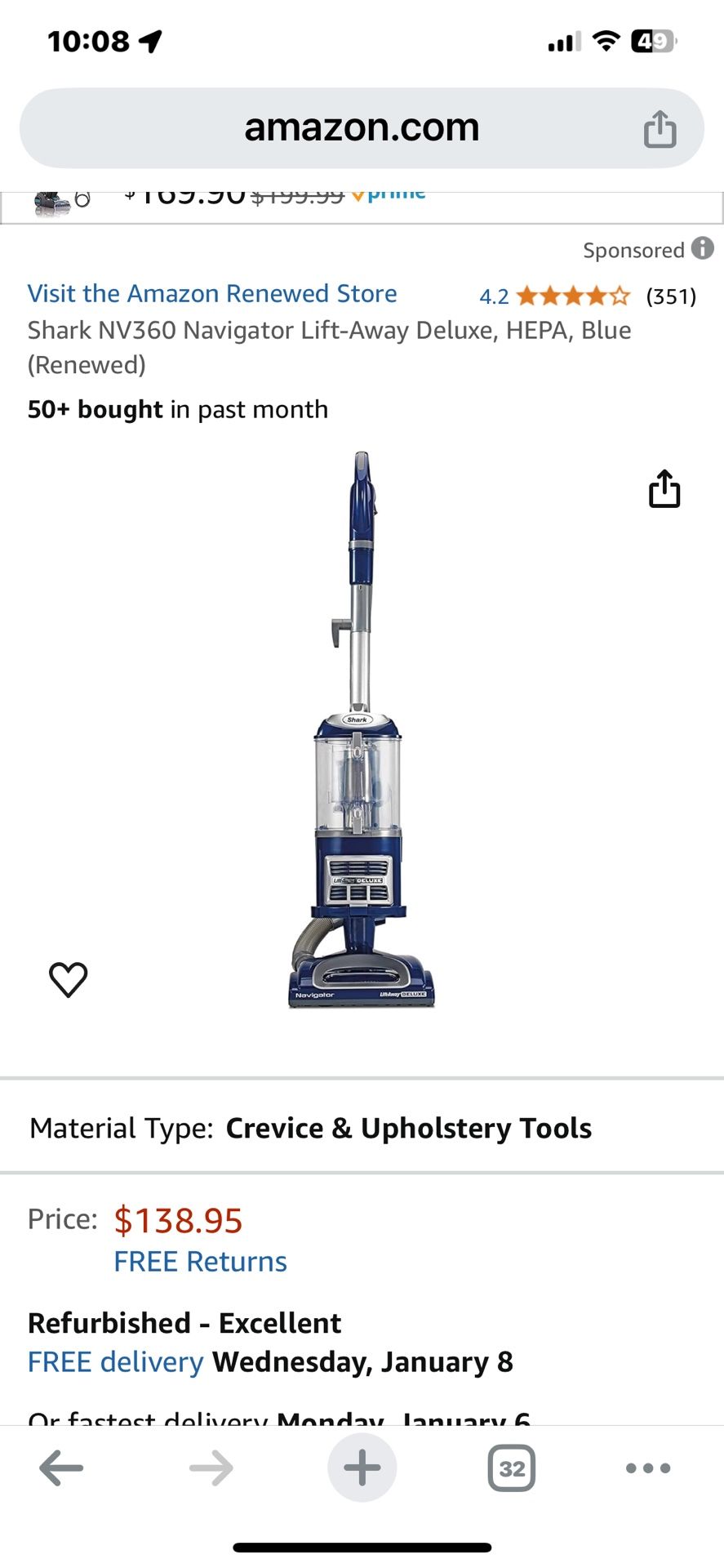Open the browser's three-dot menu
This screenshot has height=1568, width=724.
648,1468
